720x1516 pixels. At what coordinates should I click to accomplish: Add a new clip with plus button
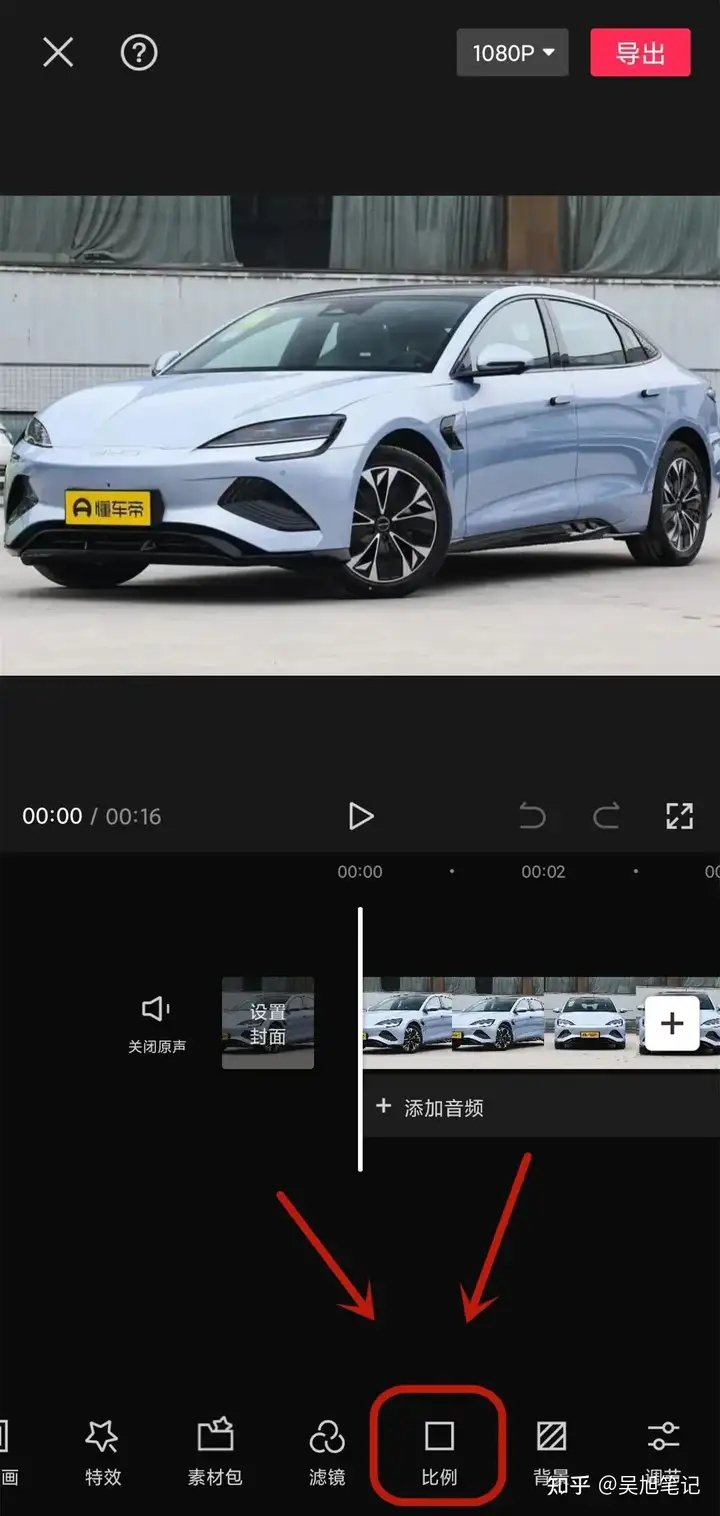672,1023
